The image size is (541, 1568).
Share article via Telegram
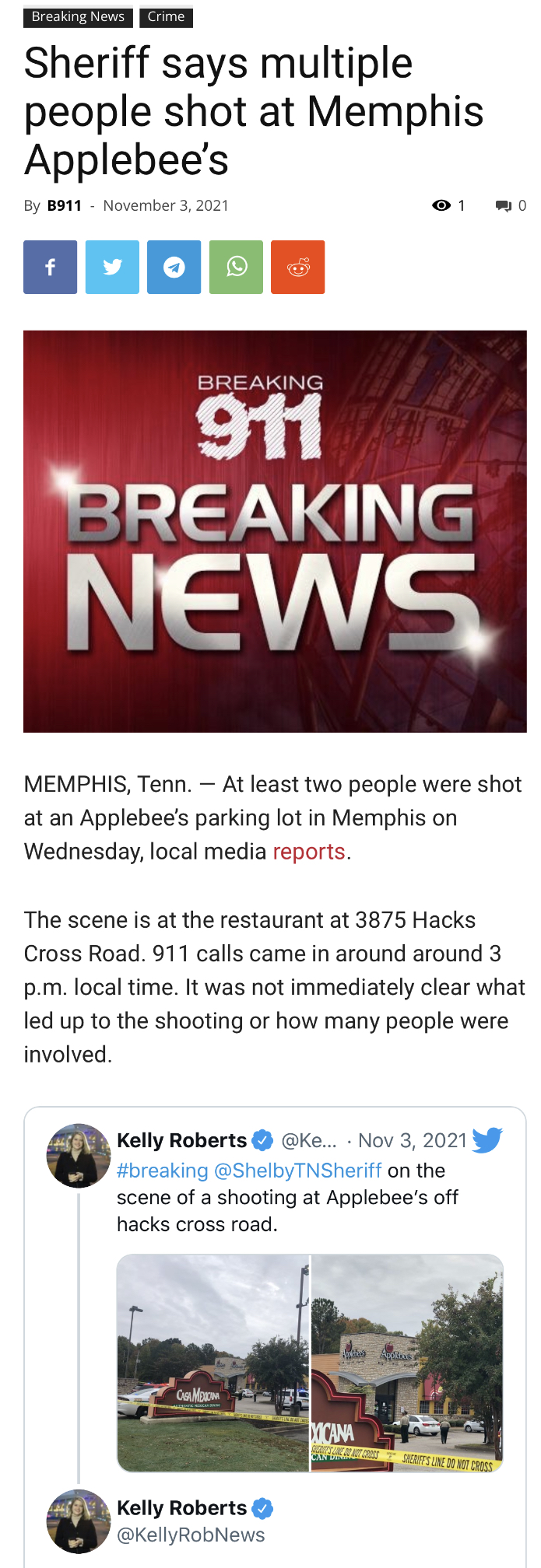[x=174, y=268]
